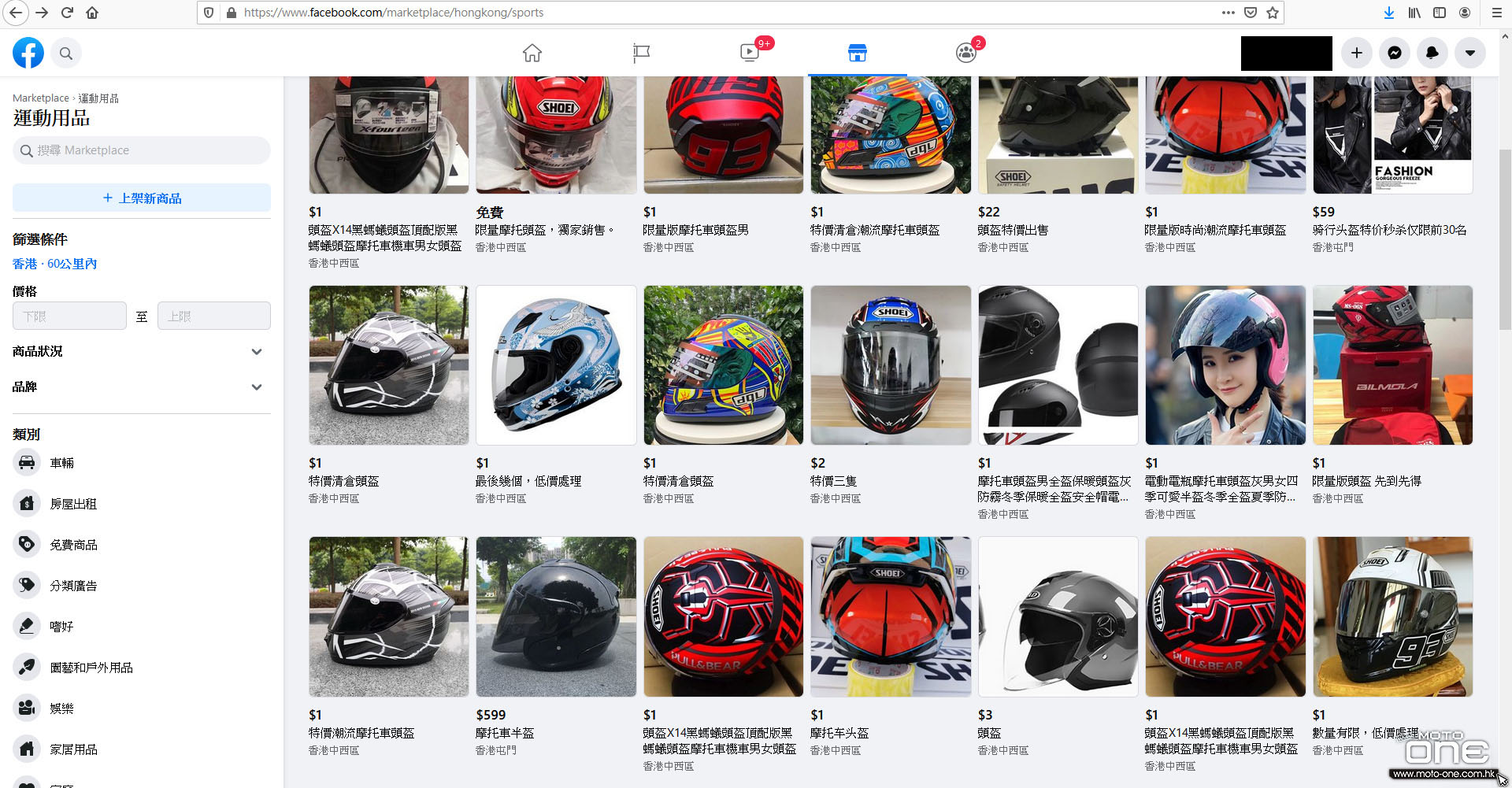Select the 車輛 category
This screenshot has width=1512, height=788.
(x=61, y=463)
